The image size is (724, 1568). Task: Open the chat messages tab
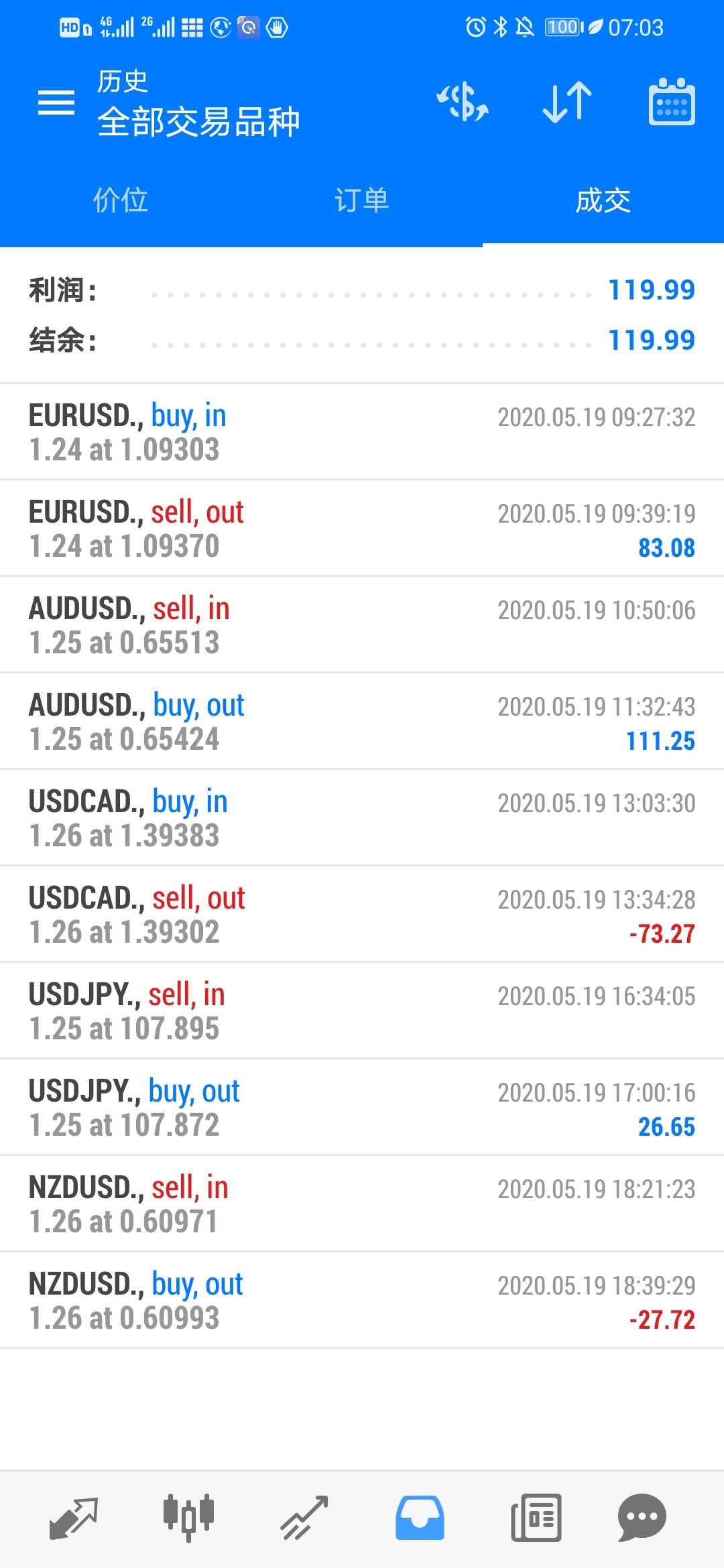pyautogui.click(x=642, y=1517)
